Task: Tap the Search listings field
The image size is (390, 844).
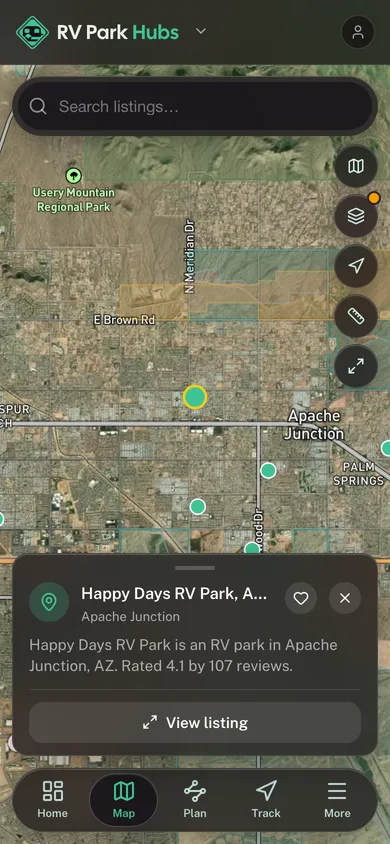Action: (x=195, y=107)
